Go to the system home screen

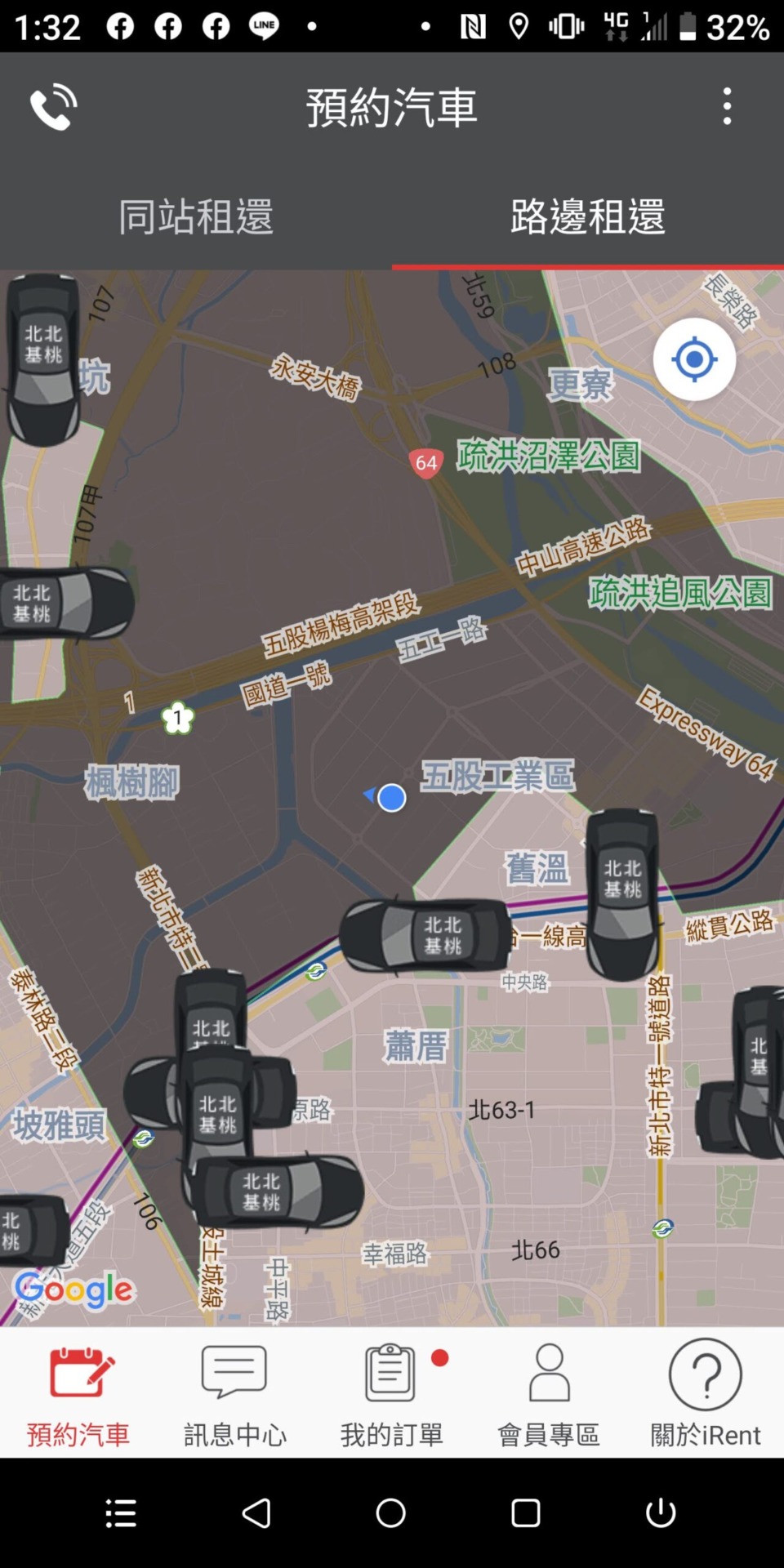(391, 1513)
